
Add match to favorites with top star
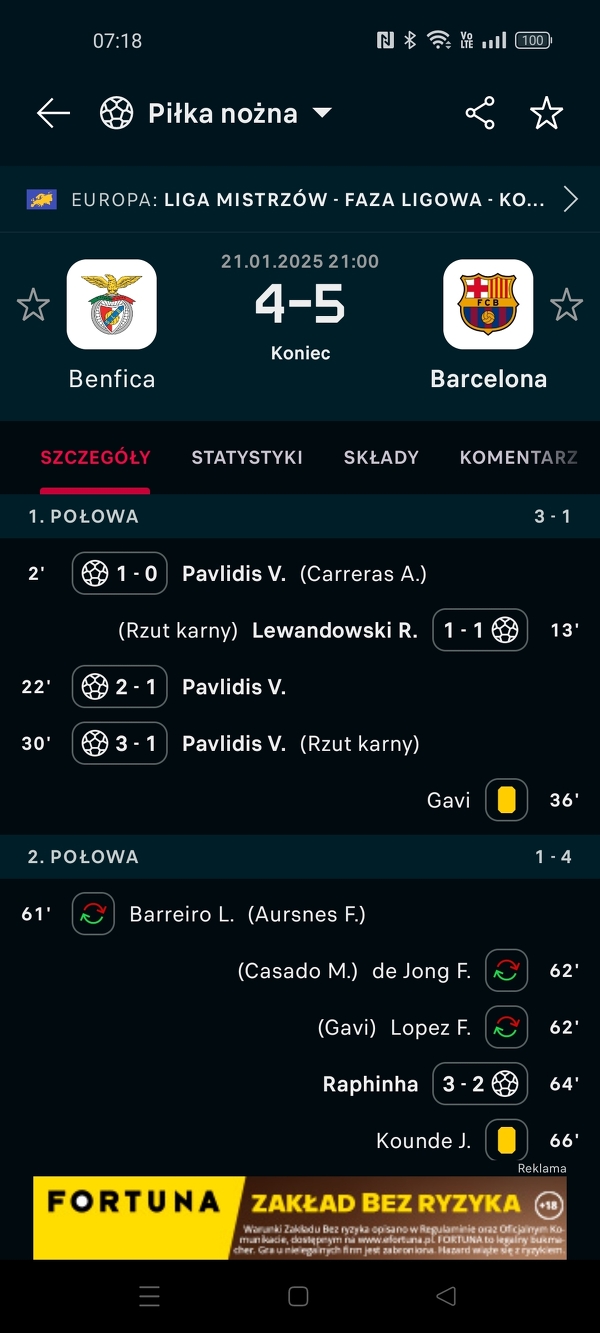tap(546, 113)
